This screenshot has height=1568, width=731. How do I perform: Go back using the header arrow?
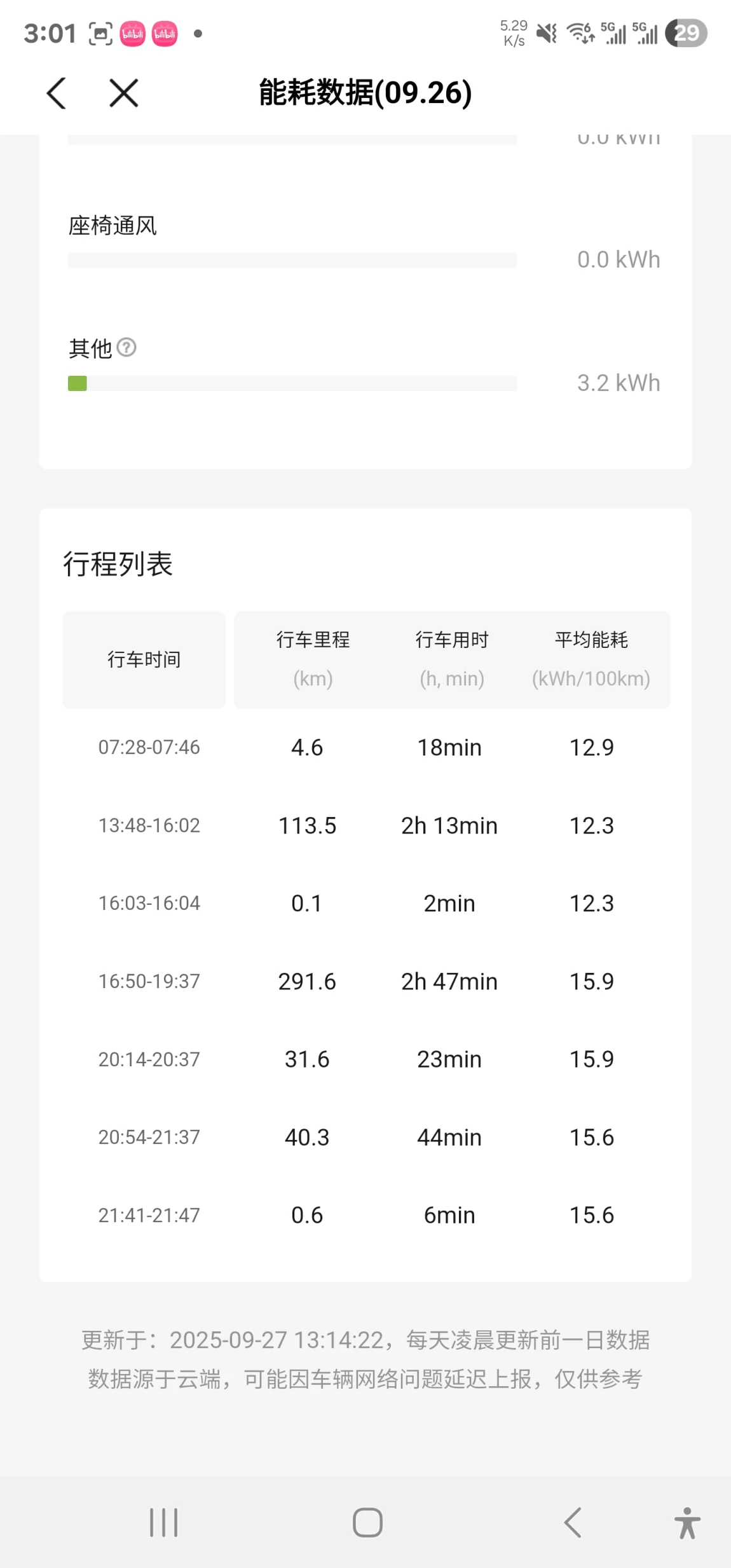coord(57,93)
